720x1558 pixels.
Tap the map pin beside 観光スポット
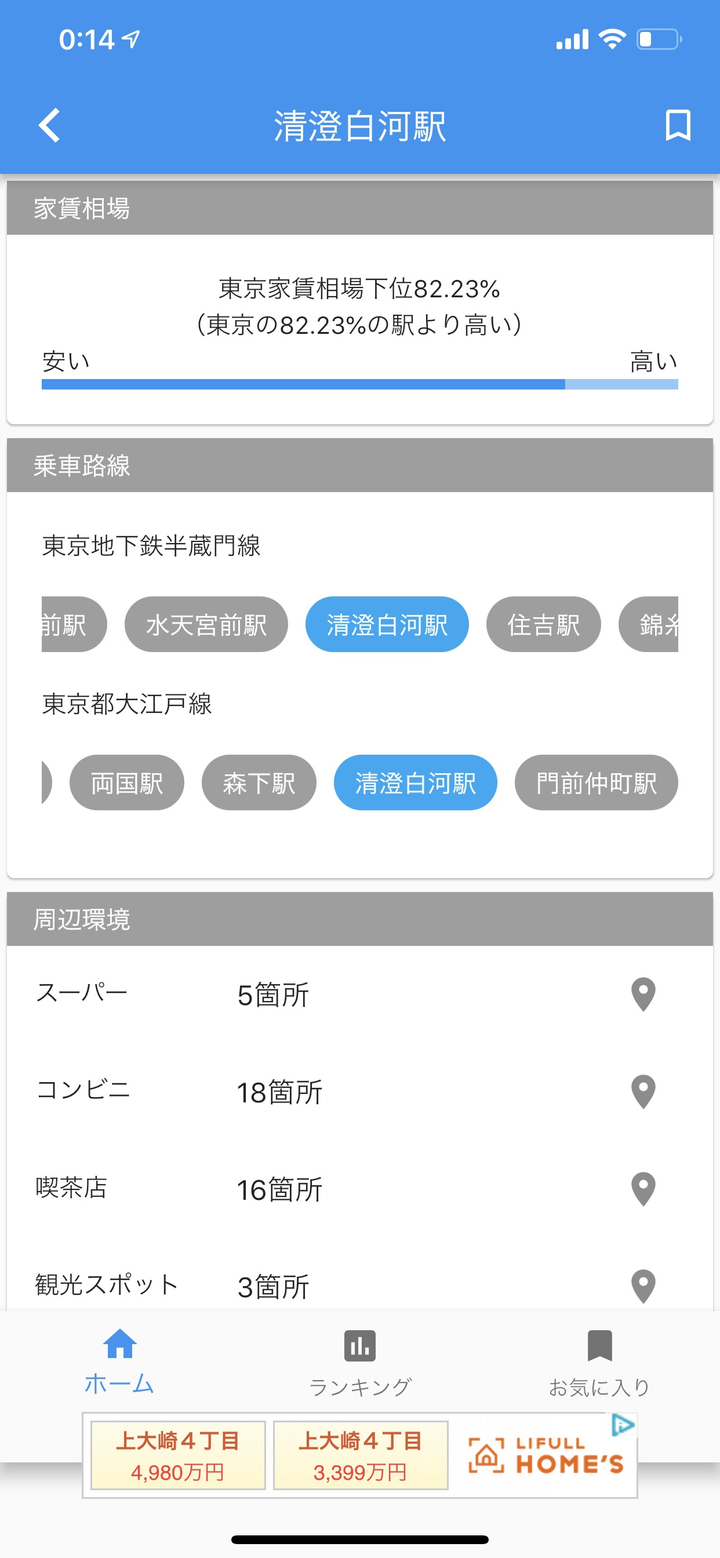point(643,1285)
